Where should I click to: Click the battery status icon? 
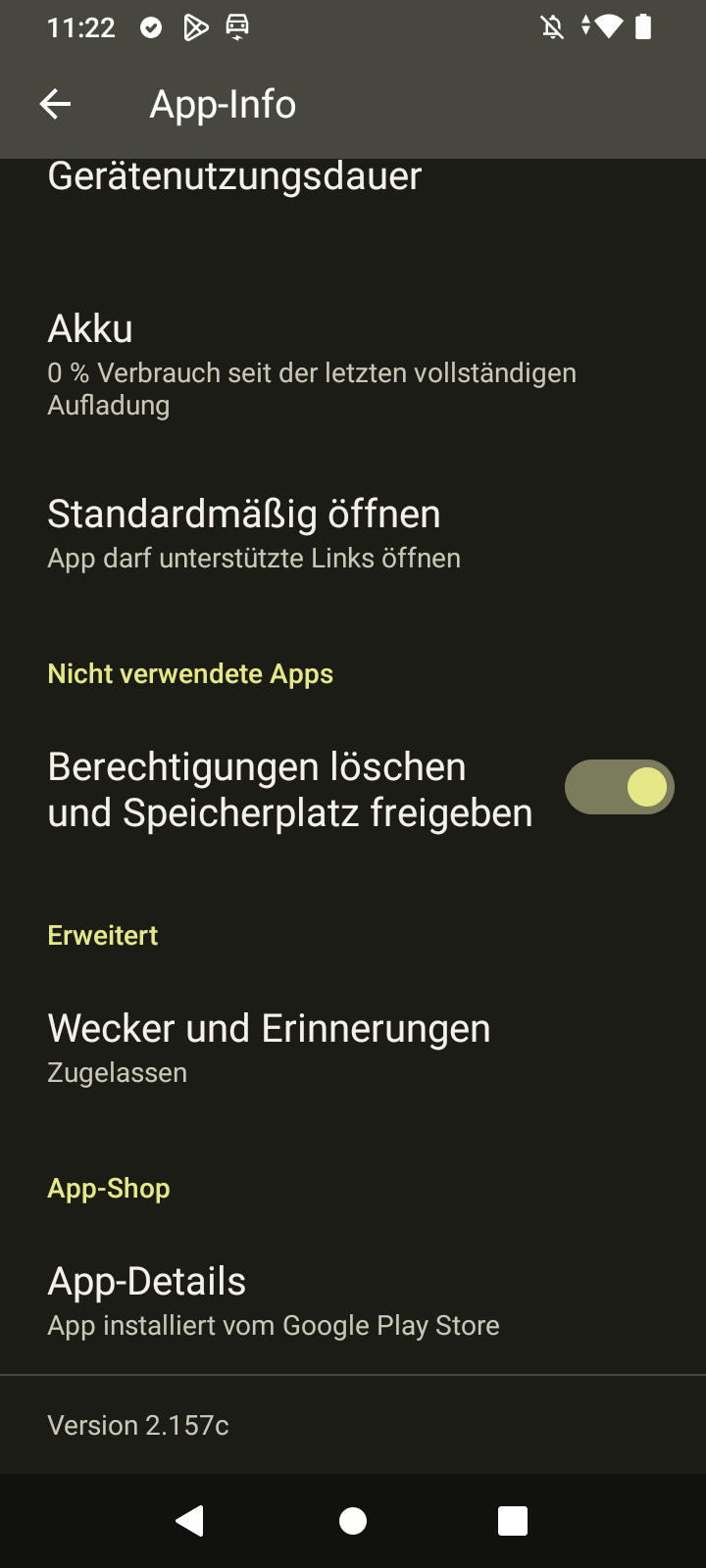(644, 27)
